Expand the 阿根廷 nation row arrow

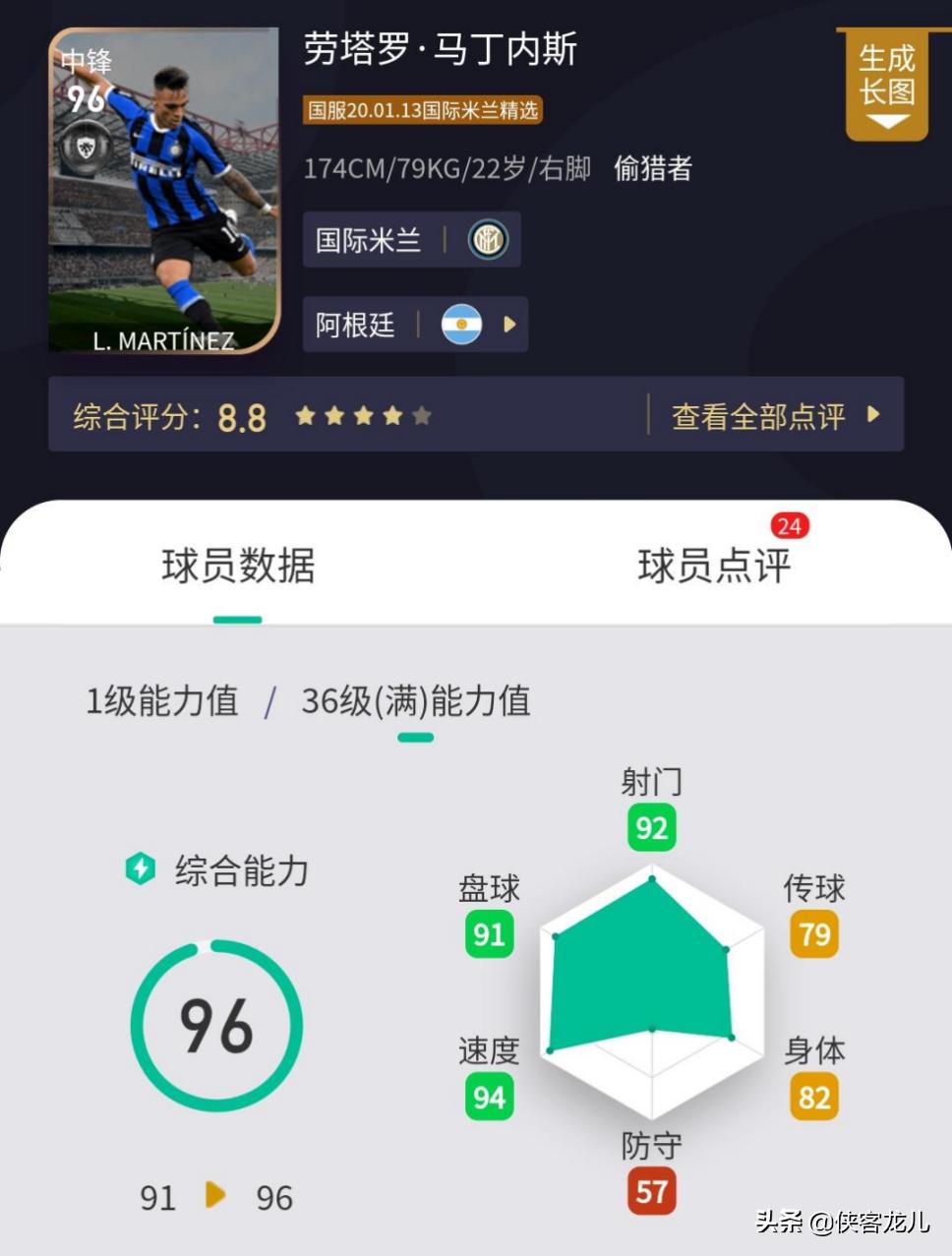click(x=508, y=325)
